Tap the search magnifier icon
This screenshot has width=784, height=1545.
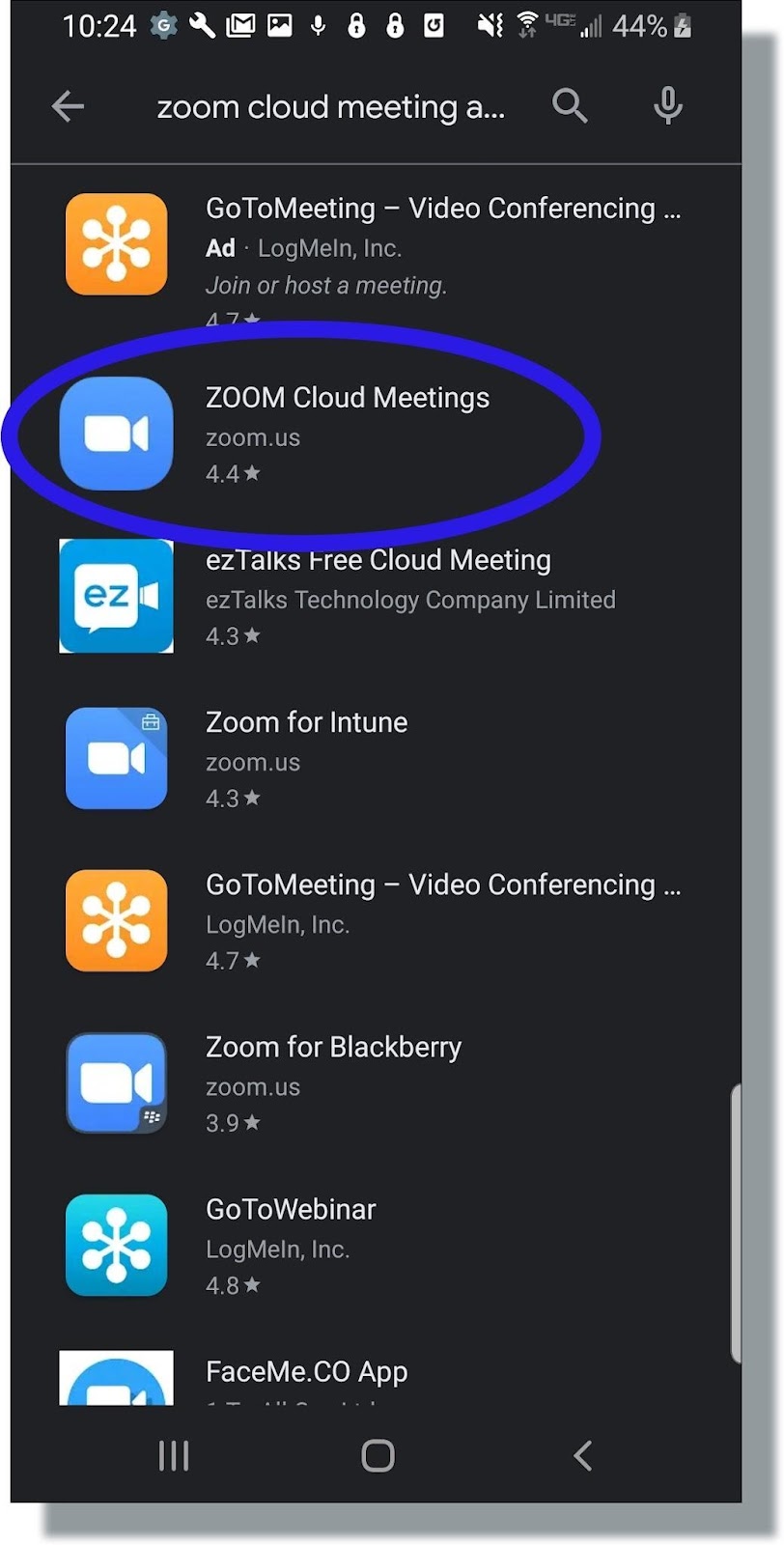coord(570,105)
